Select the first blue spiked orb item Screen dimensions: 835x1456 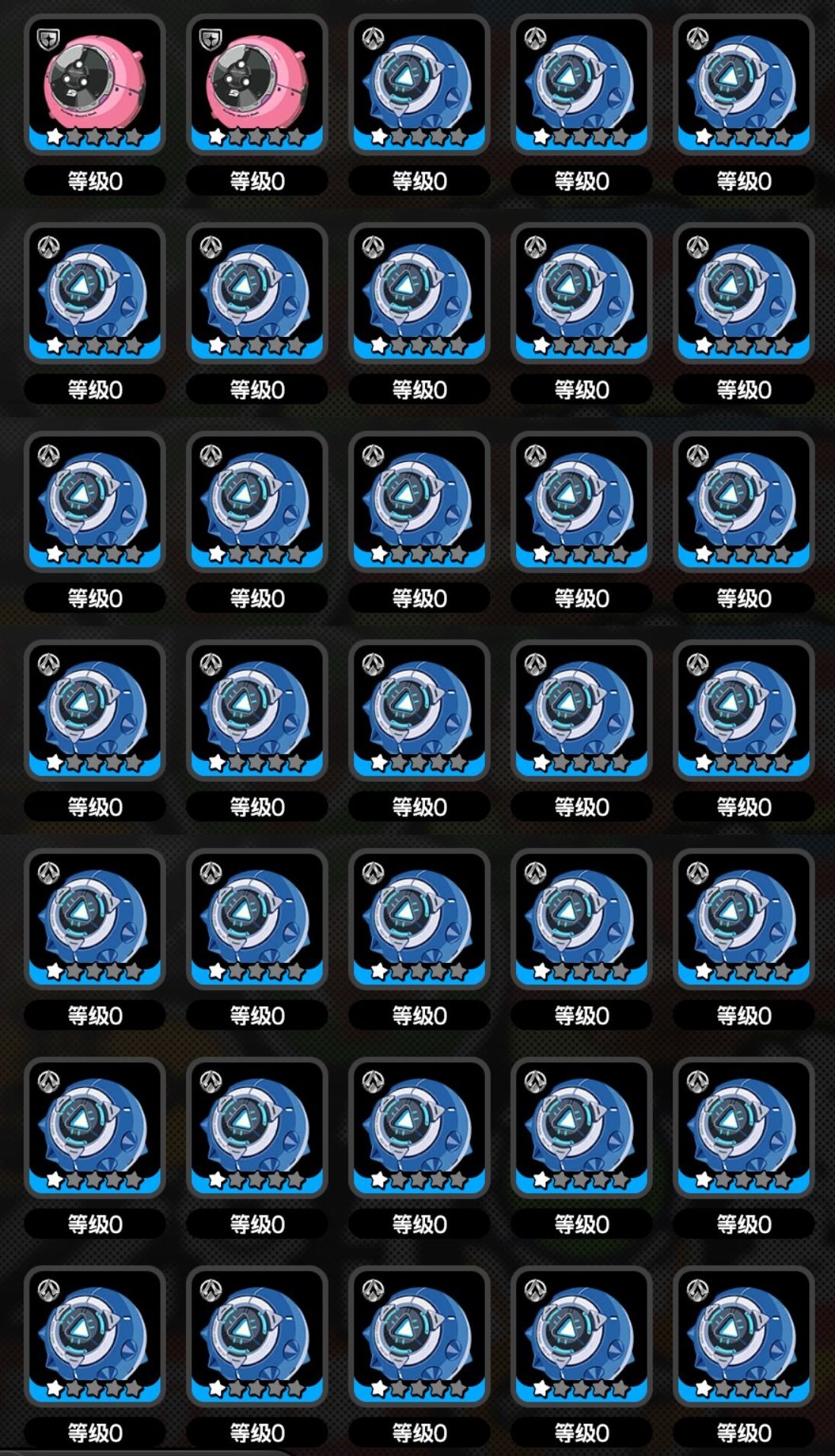419,83
